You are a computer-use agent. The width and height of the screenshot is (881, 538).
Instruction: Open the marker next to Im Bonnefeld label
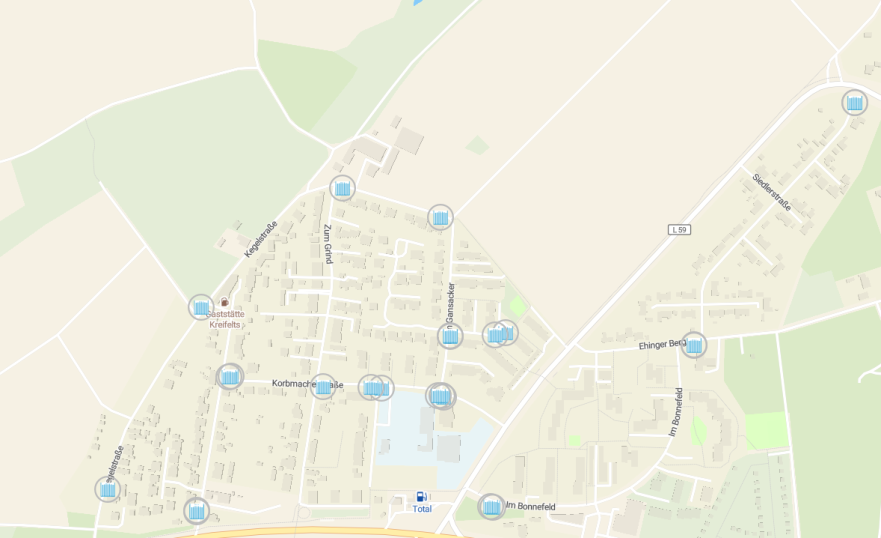tap(491, 507)
